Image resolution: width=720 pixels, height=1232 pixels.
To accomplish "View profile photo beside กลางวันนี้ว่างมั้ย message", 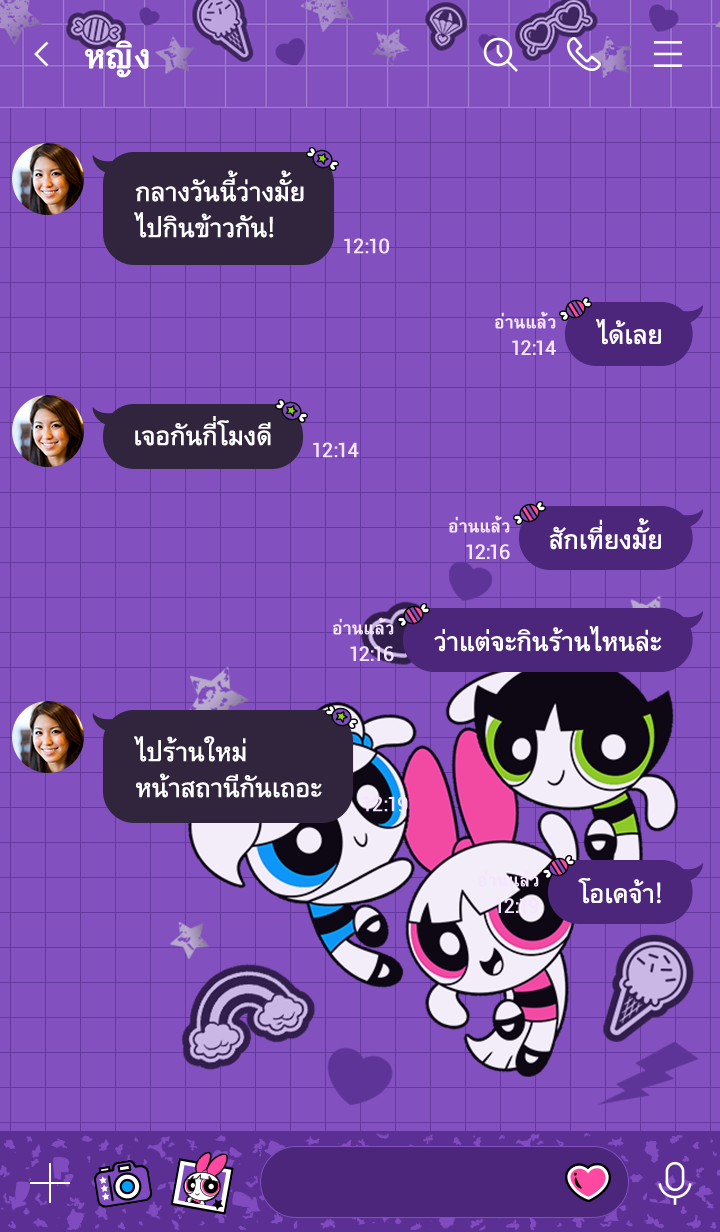I will (x=48, y=179).
